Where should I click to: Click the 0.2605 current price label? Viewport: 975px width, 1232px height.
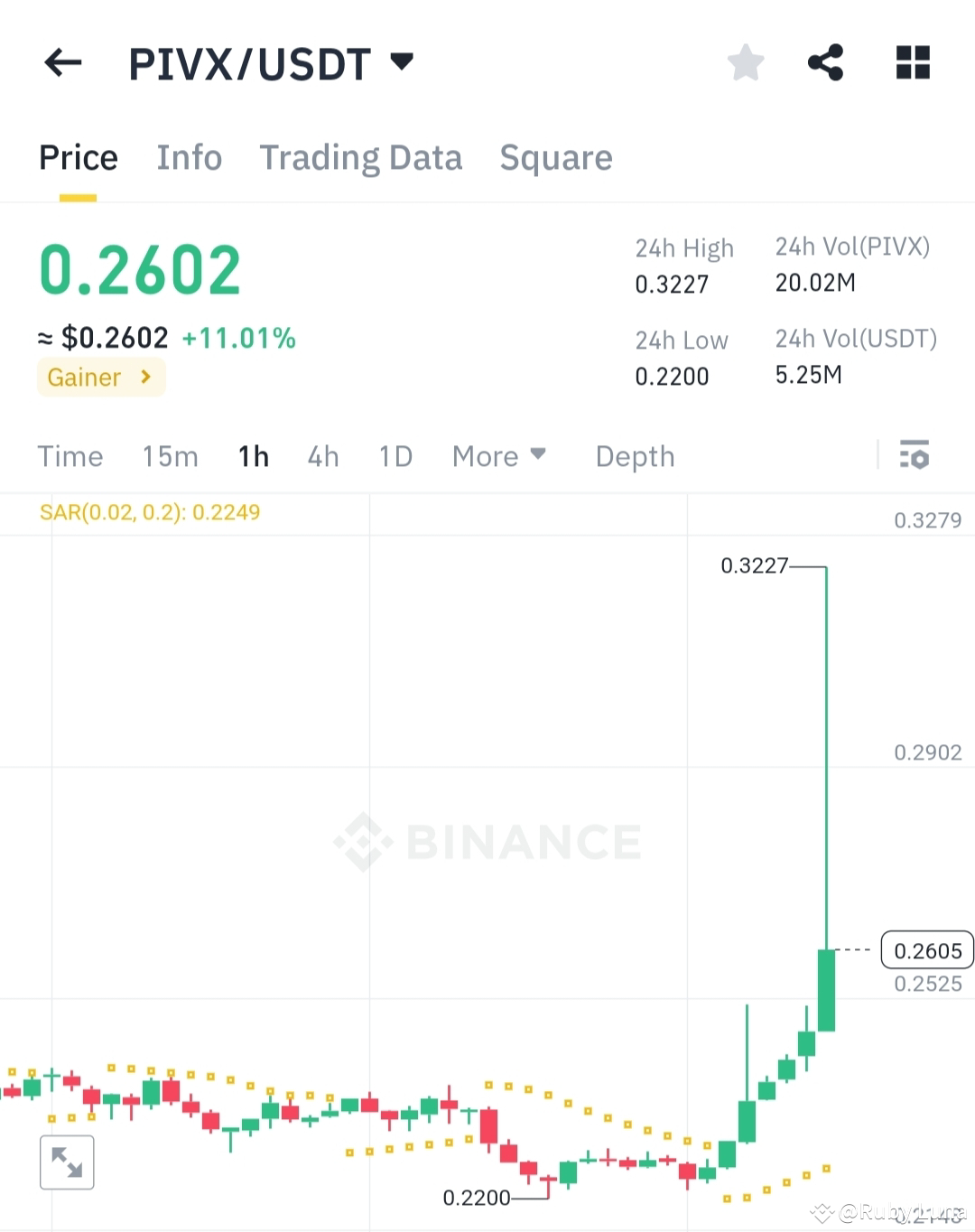(926, 950)
